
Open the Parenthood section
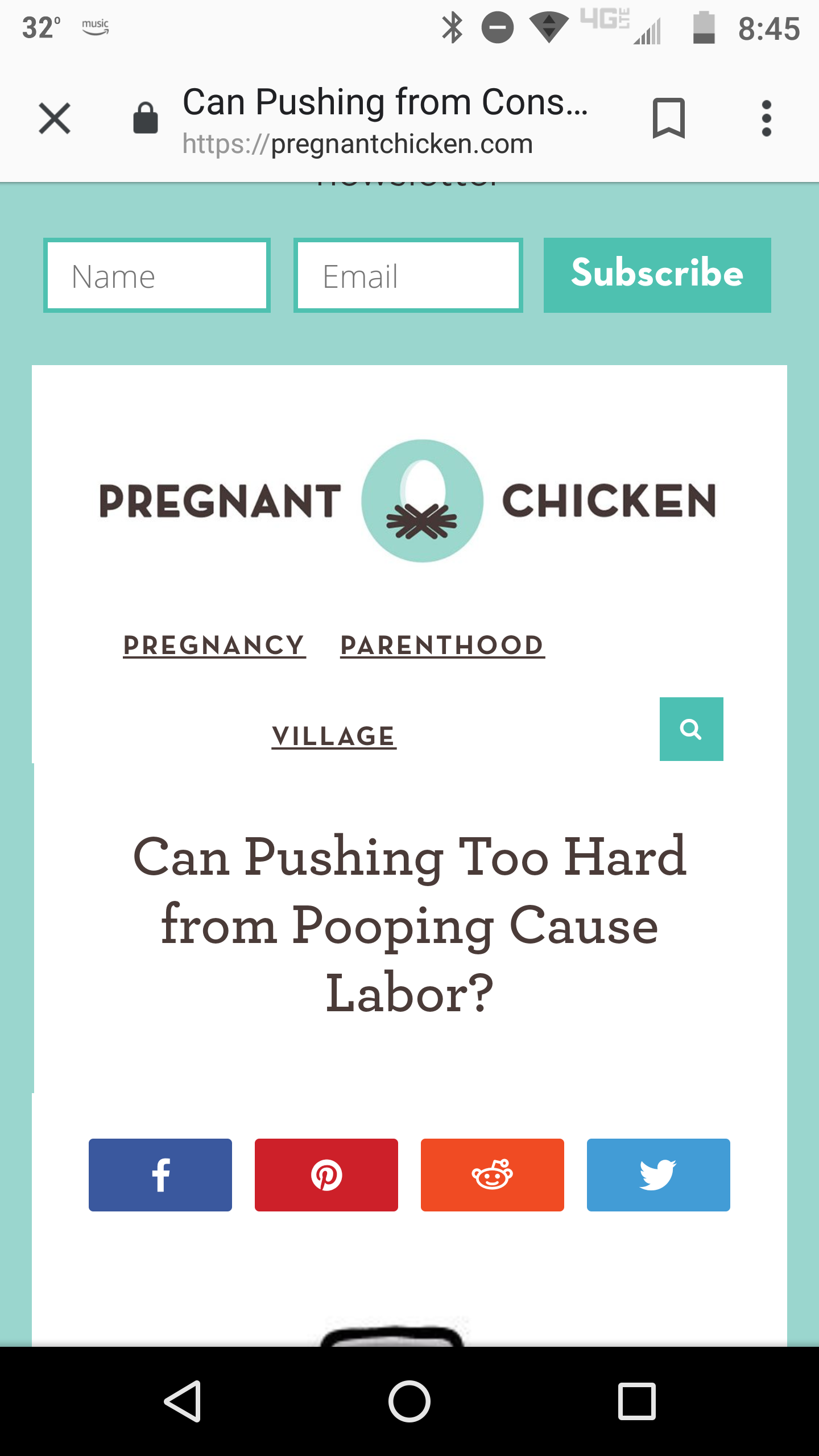pyautogui.click(x=442, y=646)
